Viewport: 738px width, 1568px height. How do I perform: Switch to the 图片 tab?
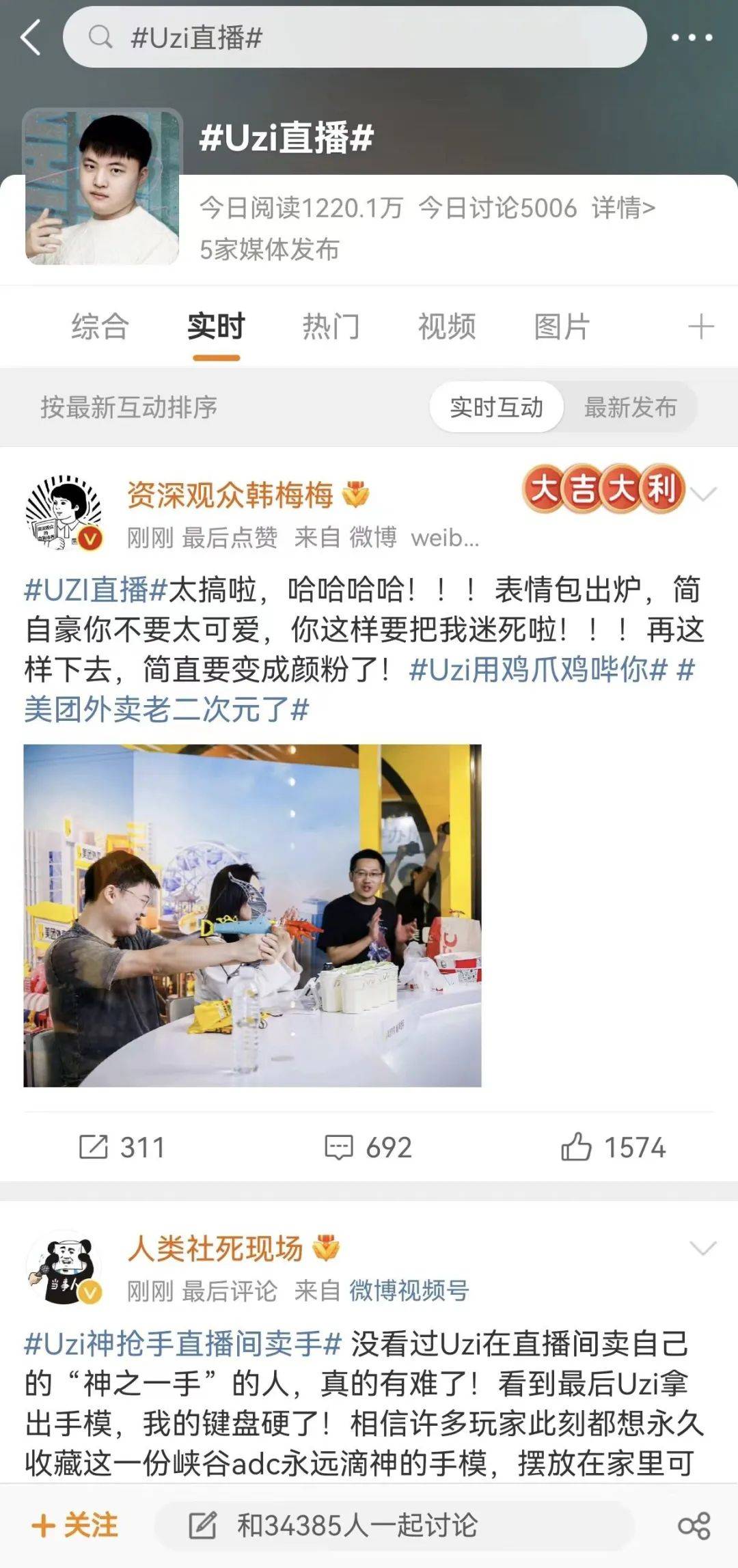click(562, 327)
